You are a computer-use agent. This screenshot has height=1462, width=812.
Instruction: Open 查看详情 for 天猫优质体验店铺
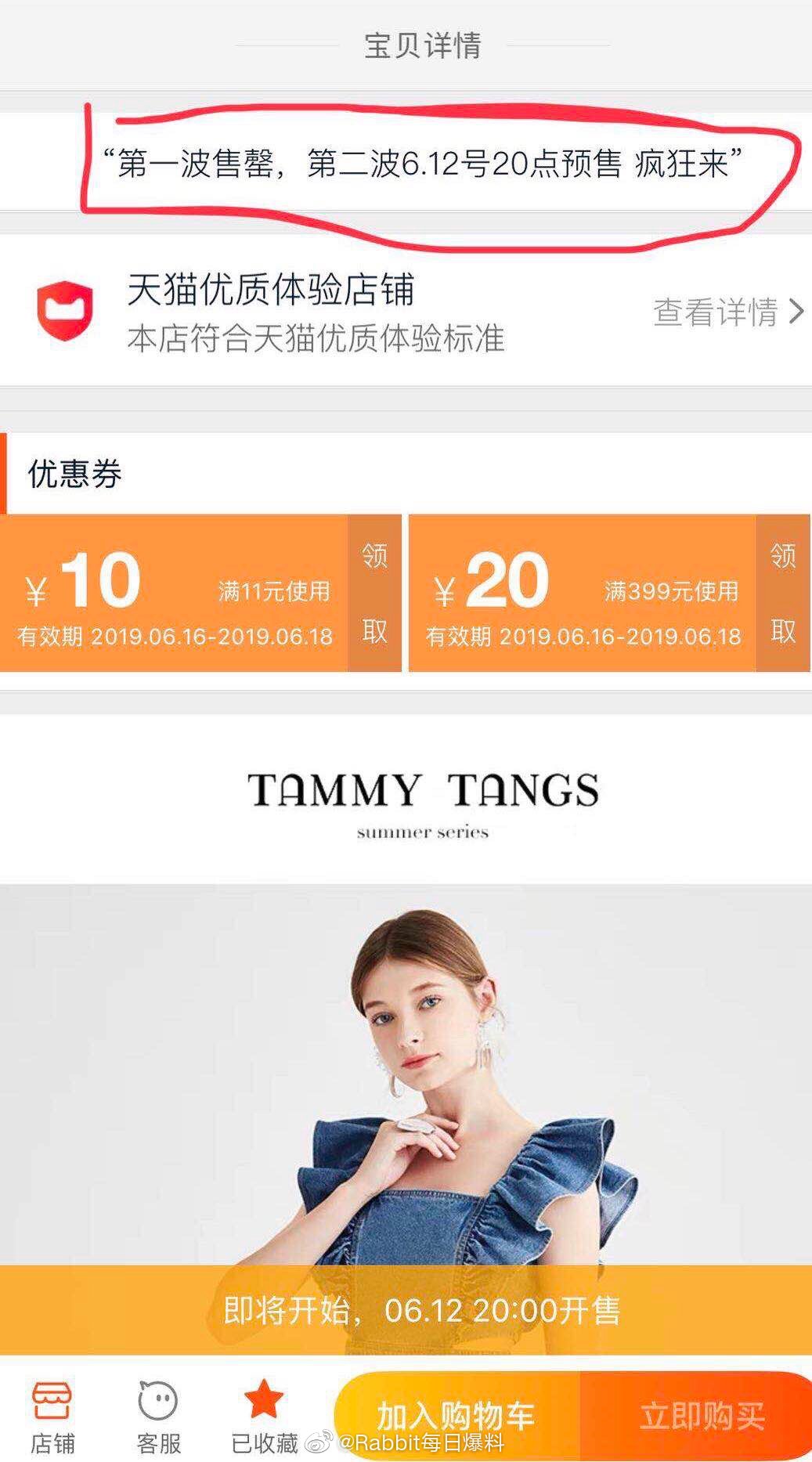(x=727, y=312)
